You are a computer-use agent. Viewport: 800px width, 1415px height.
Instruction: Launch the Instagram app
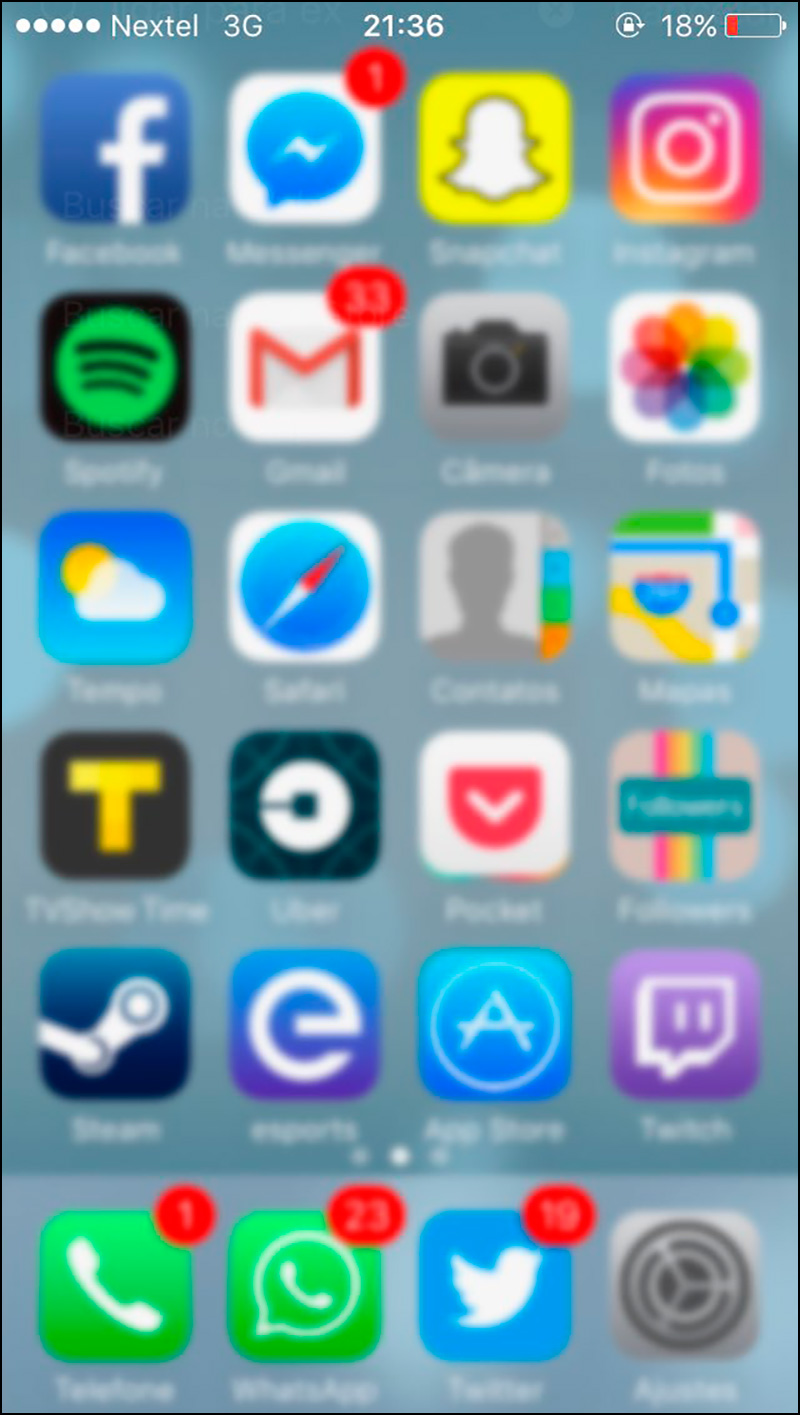point(685,148)
